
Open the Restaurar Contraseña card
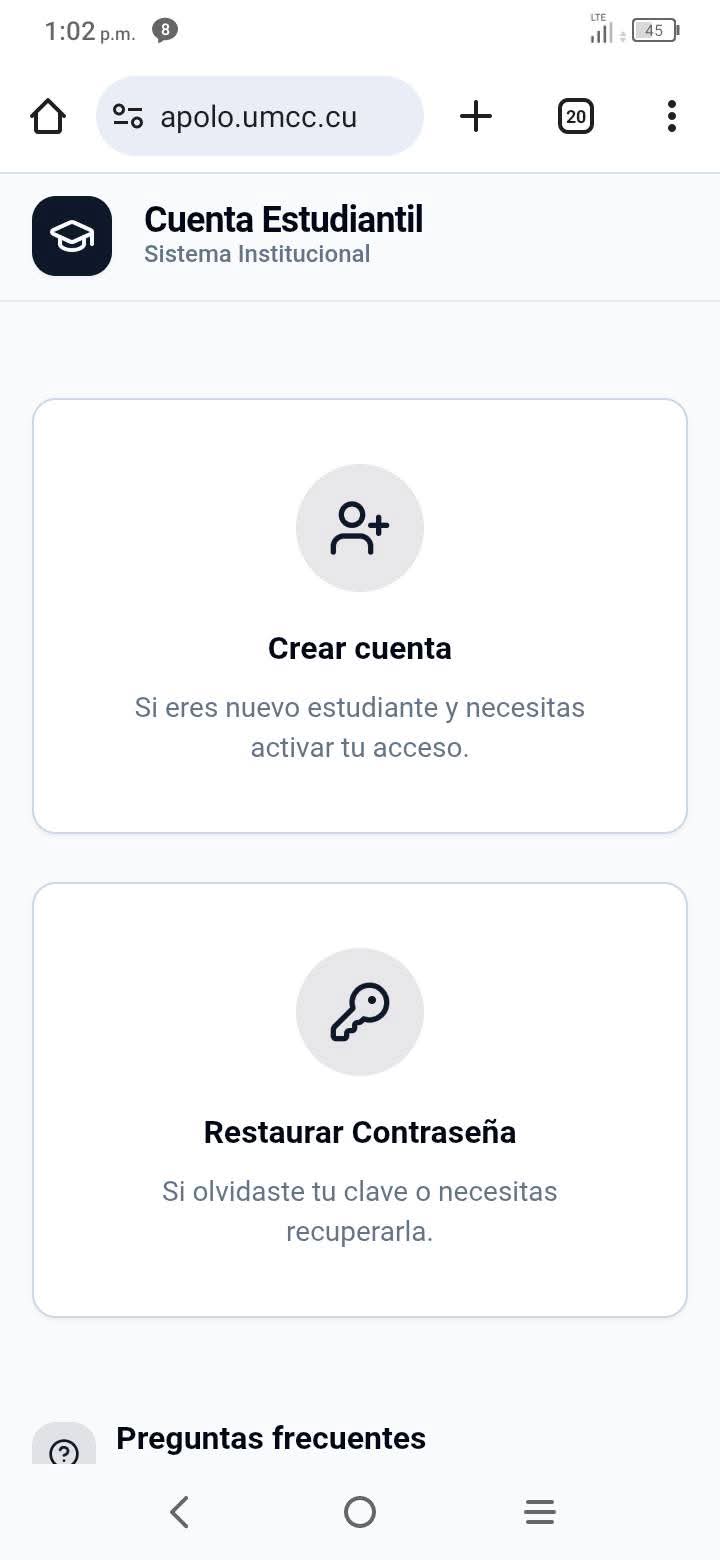tap(360, 1100)
